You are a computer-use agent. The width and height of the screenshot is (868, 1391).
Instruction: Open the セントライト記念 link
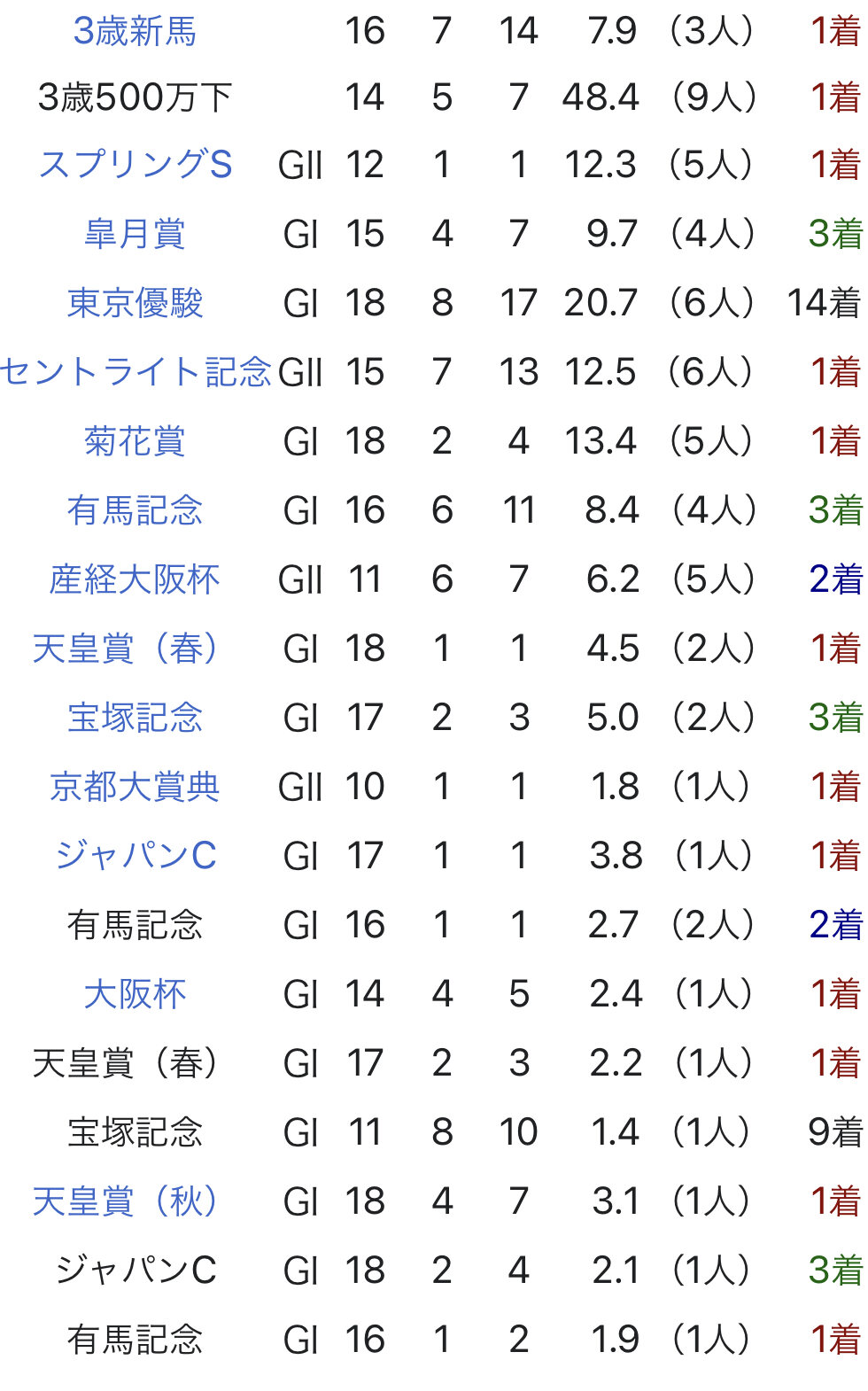pyautogui.click(x=136, y=372)
